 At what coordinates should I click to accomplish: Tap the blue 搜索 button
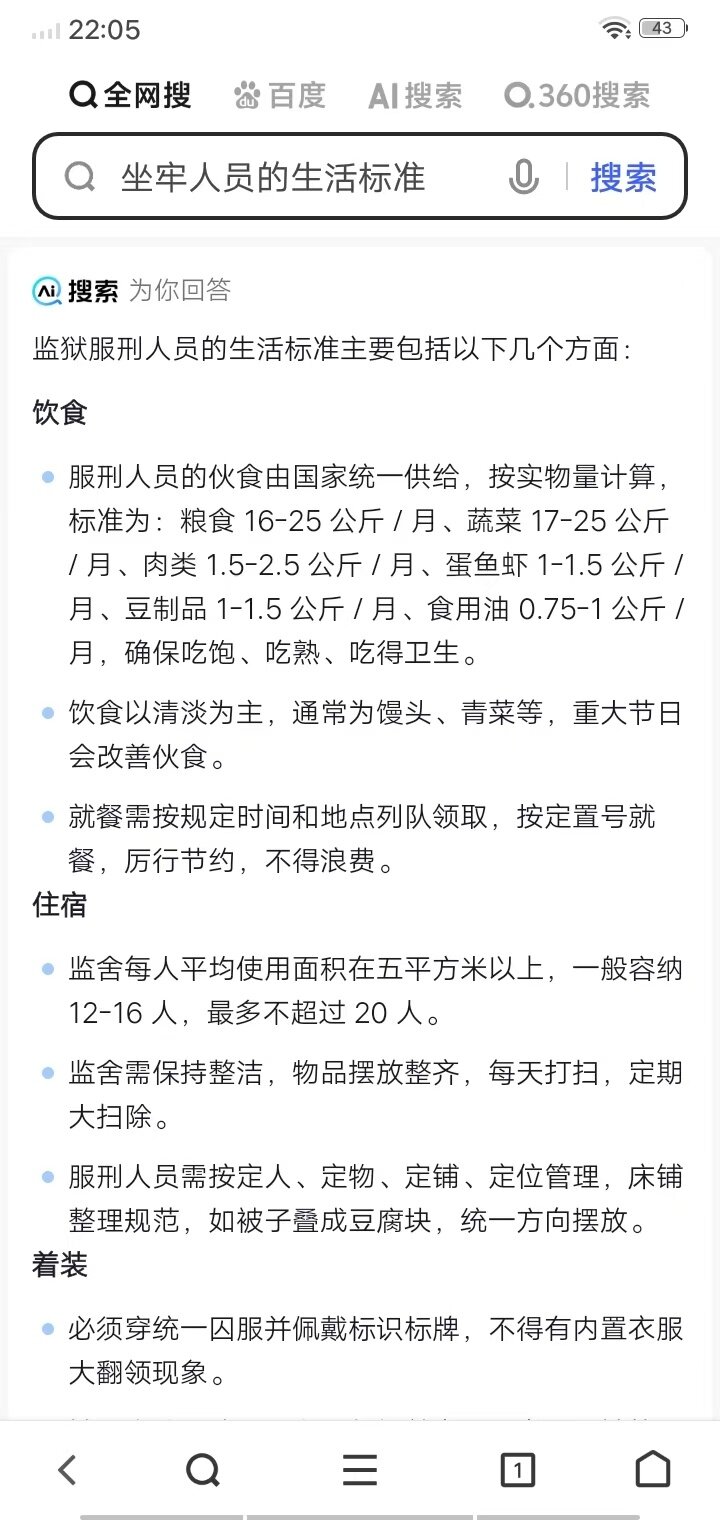(623, 178)
